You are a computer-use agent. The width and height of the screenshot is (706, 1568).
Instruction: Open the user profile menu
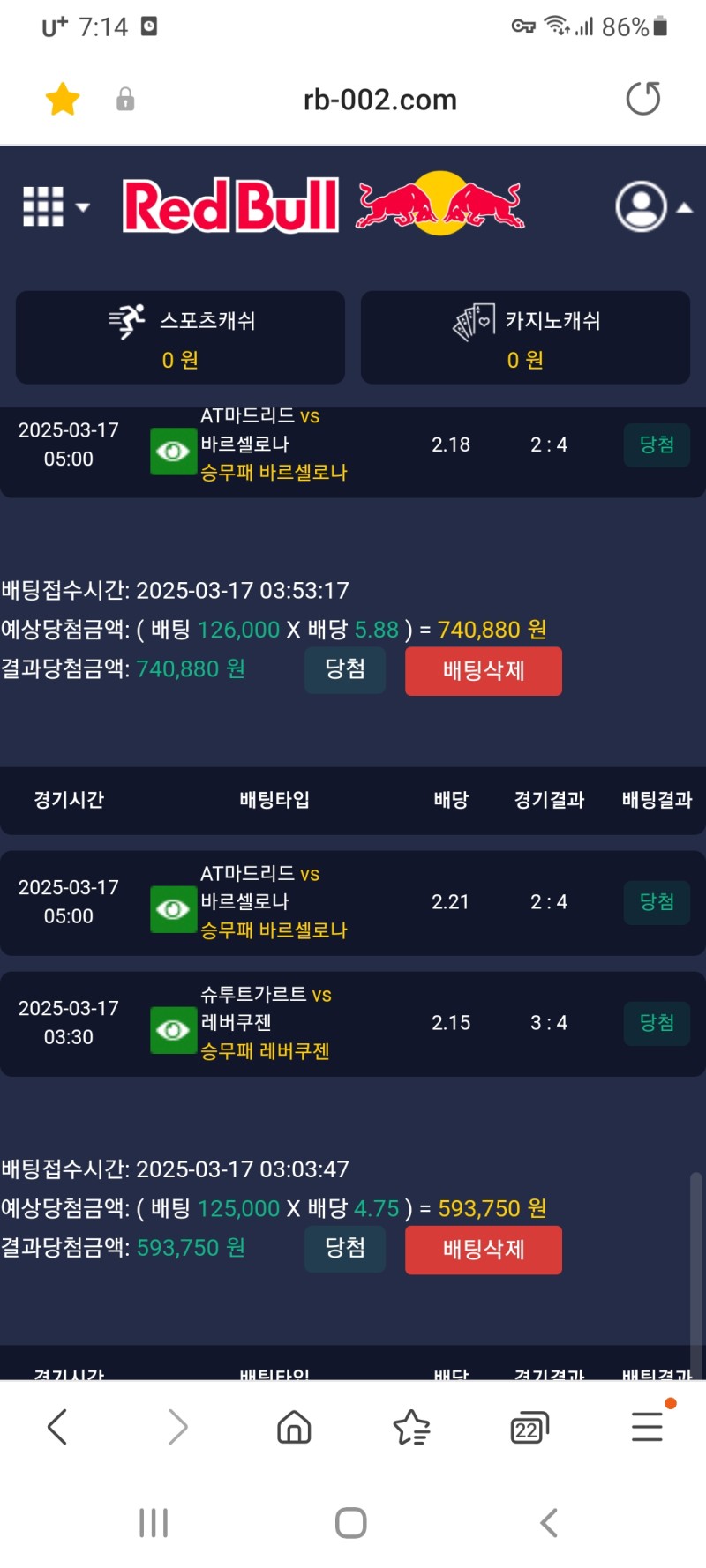(x=652, y=207)
